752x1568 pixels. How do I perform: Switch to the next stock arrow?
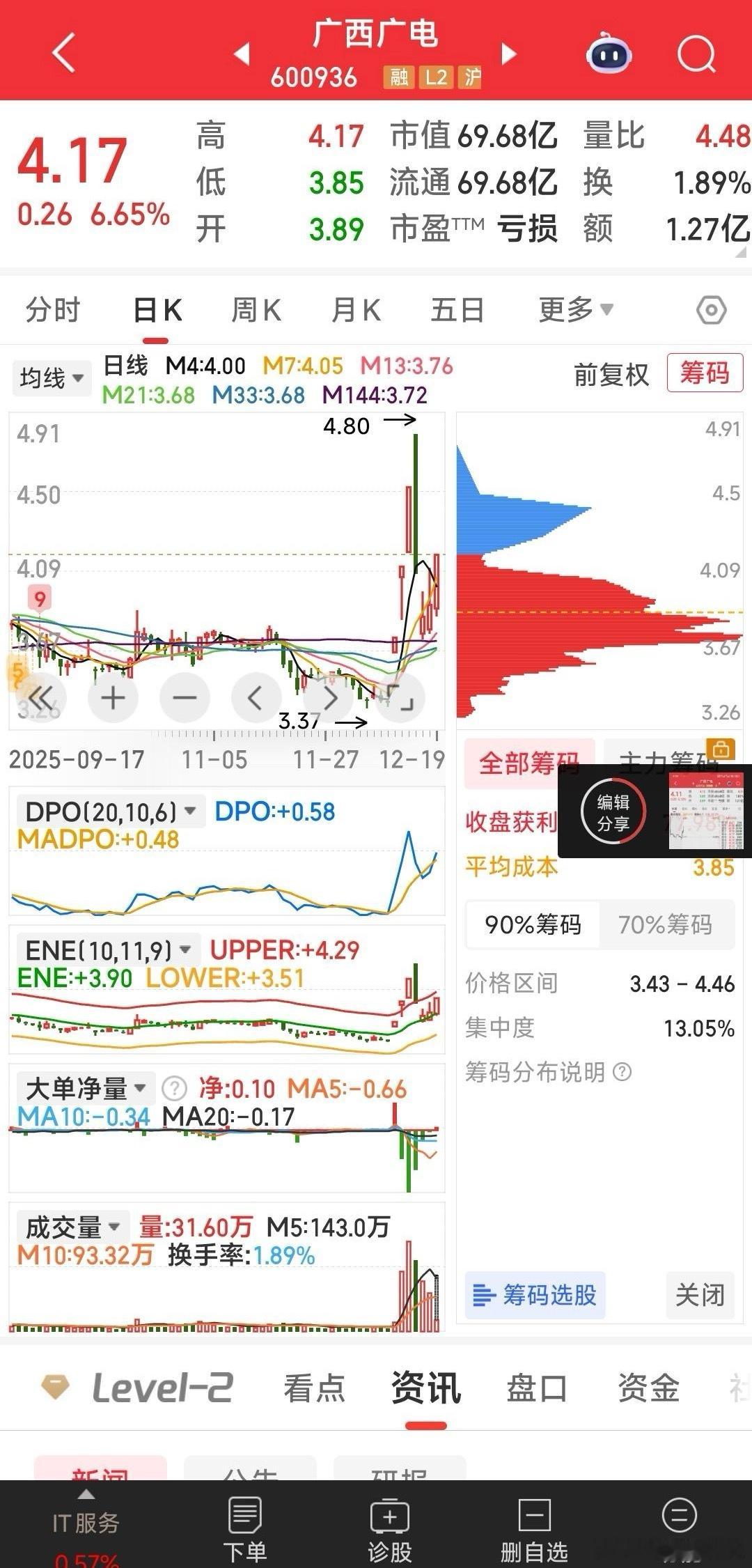tap(509, 54)
